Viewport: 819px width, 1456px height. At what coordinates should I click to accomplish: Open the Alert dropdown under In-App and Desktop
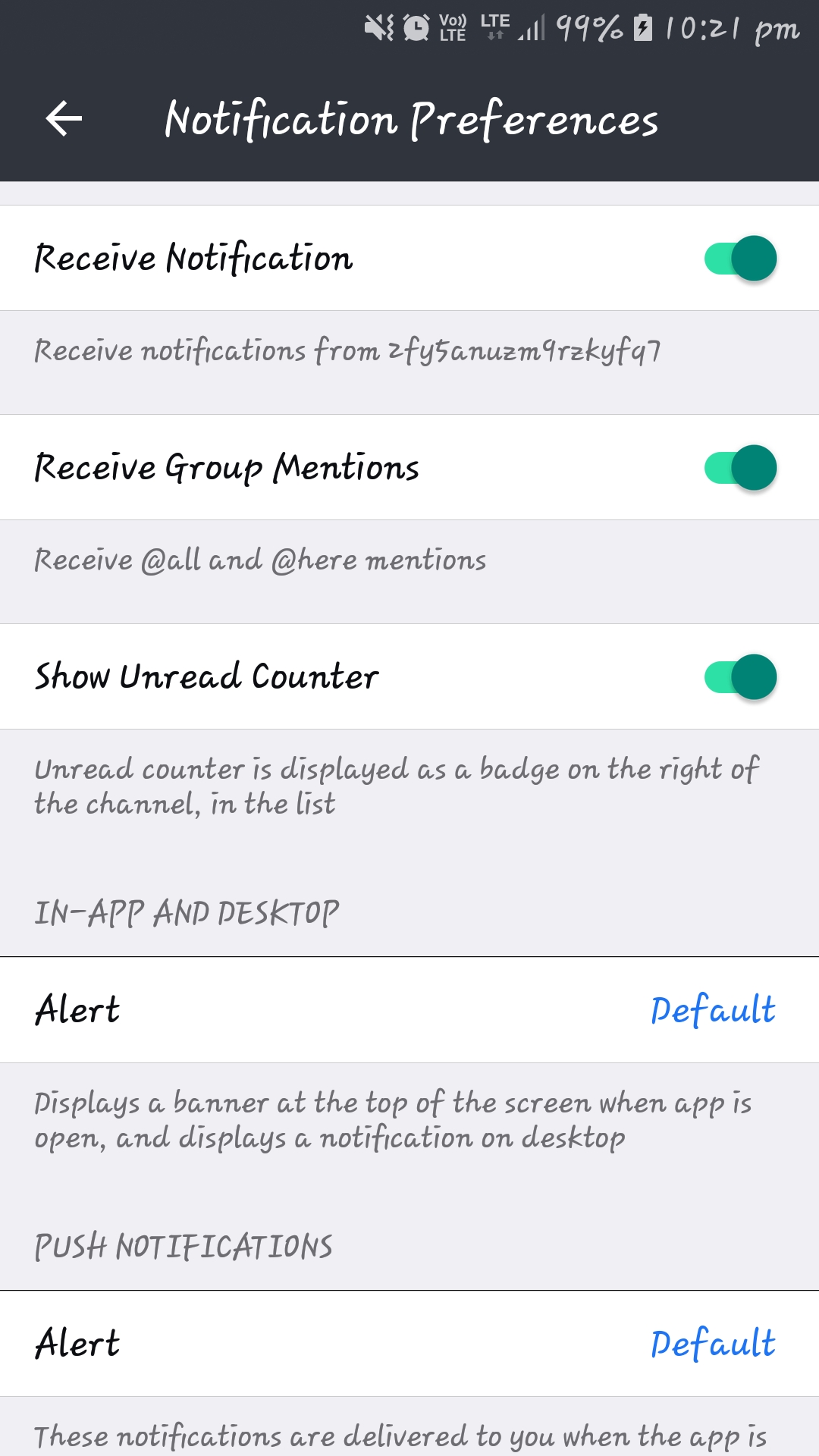712,1009
